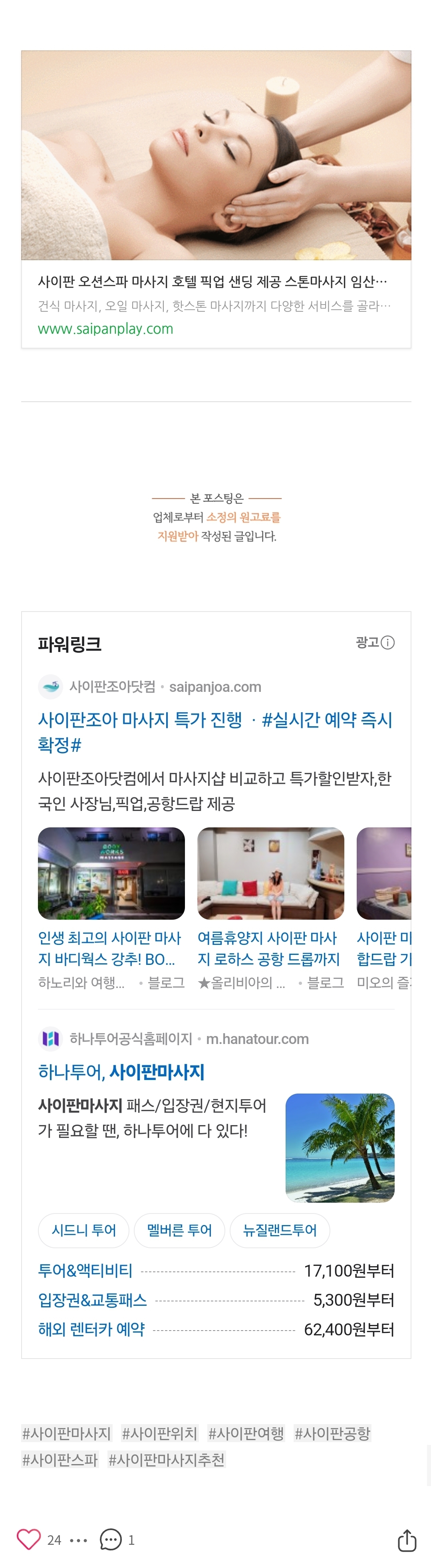This screenshot has height=1568, width=431.
Task: Open 하나투어, 사이판마사지 ad title
Action: pyautogui.click(x=121, y=1072)
